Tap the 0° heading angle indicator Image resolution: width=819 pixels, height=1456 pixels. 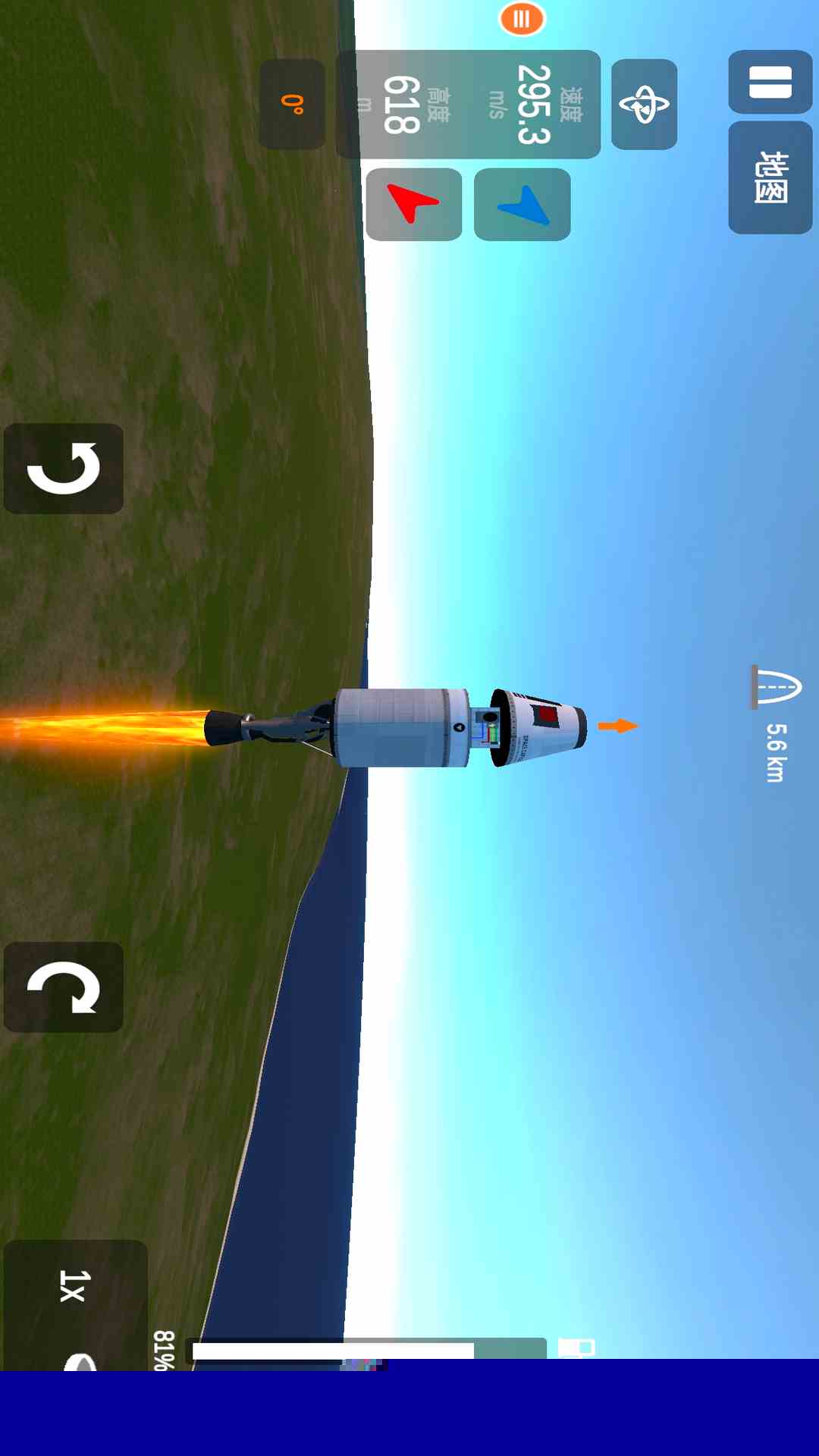293,105
